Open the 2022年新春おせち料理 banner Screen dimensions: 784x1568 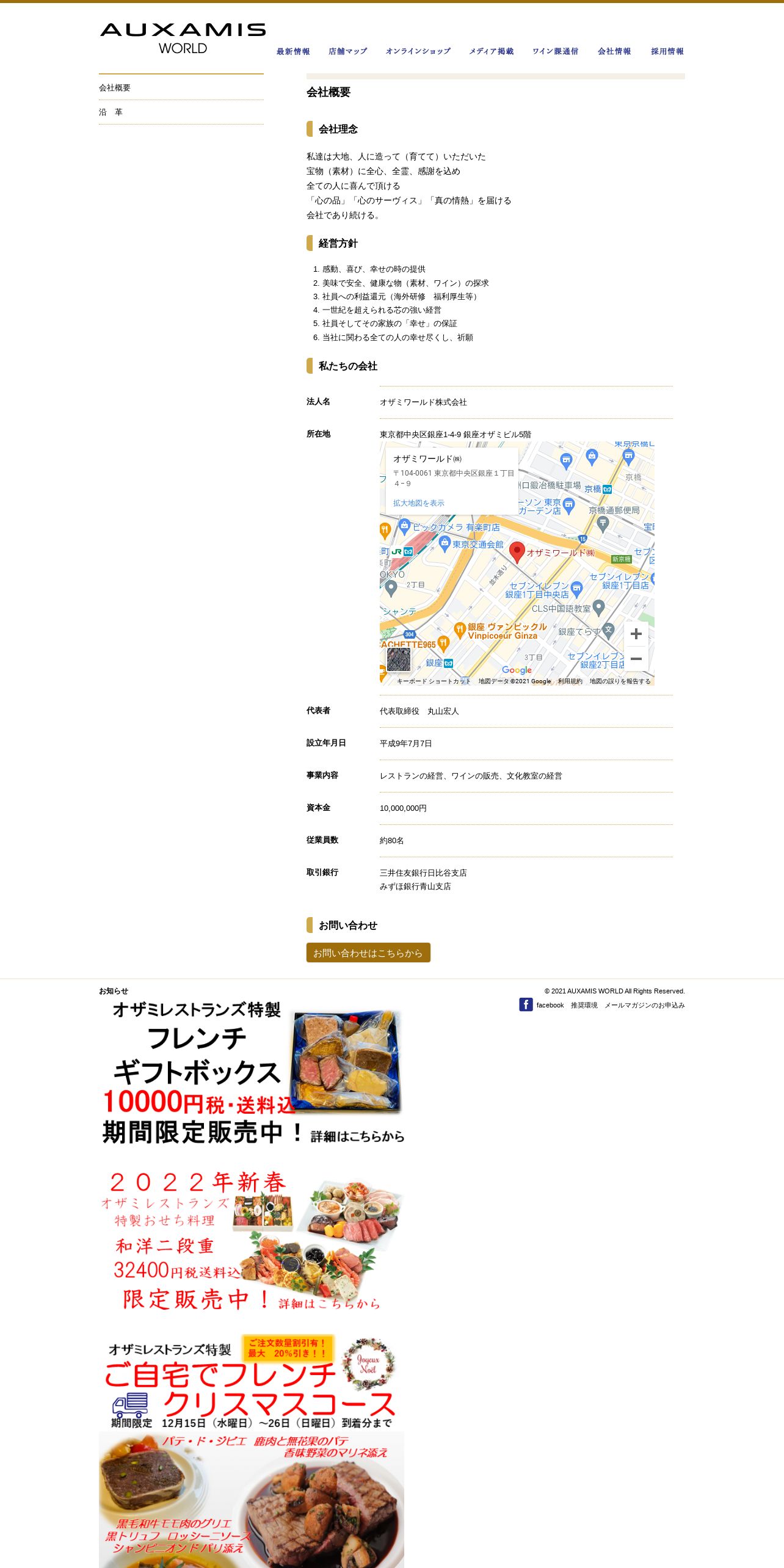point(252,1241)
